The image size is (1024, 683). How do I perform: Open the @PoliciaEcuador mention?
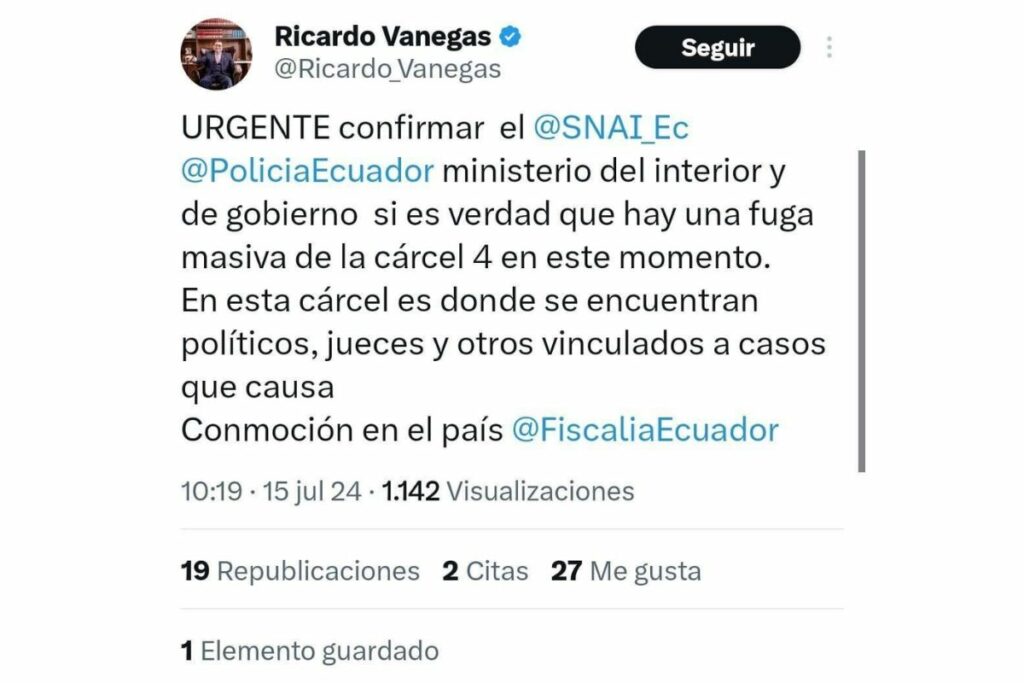[308, 170]
